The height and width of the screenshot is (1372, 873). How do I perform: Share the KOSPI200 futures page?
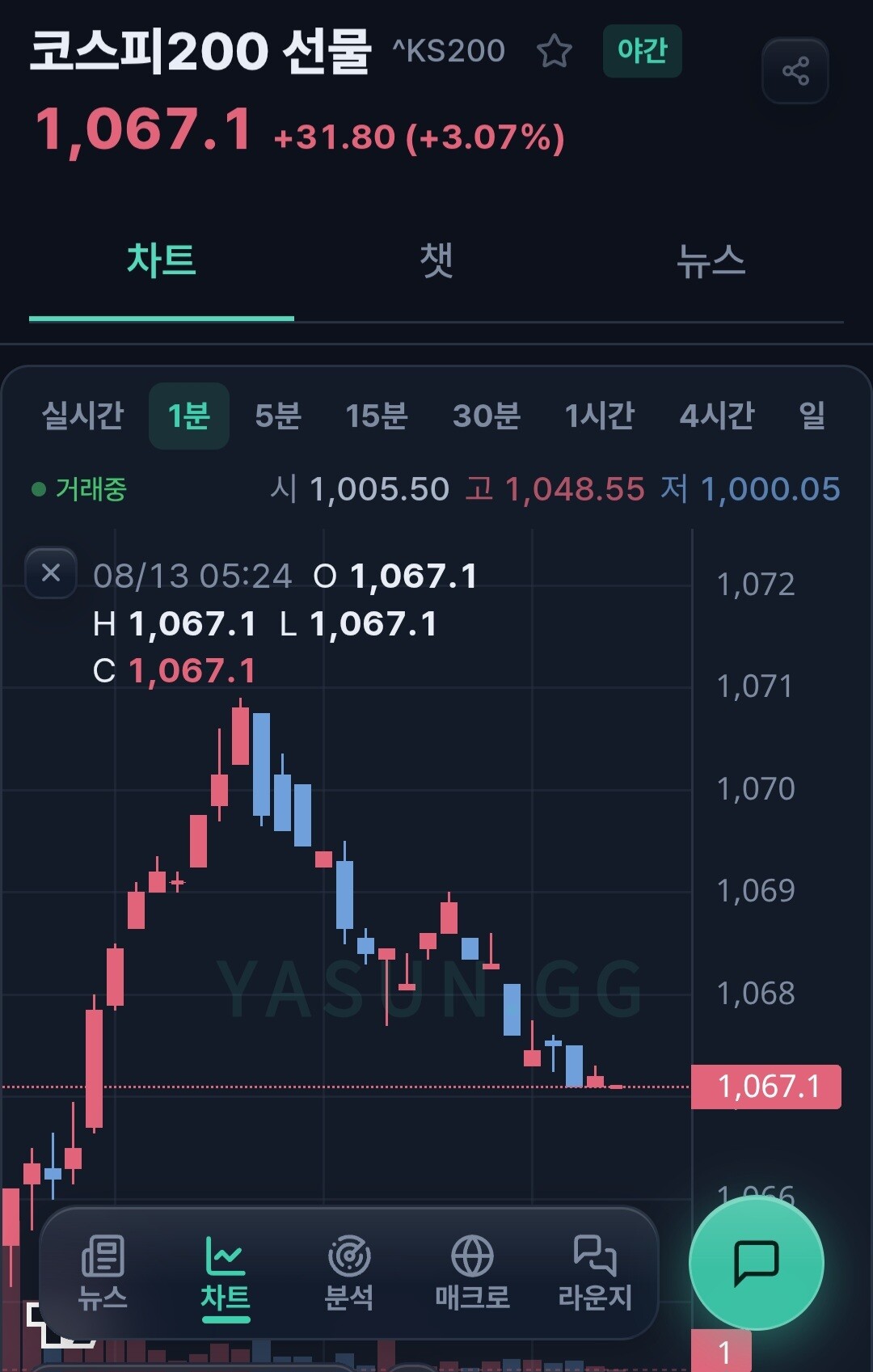click(795, 71)
